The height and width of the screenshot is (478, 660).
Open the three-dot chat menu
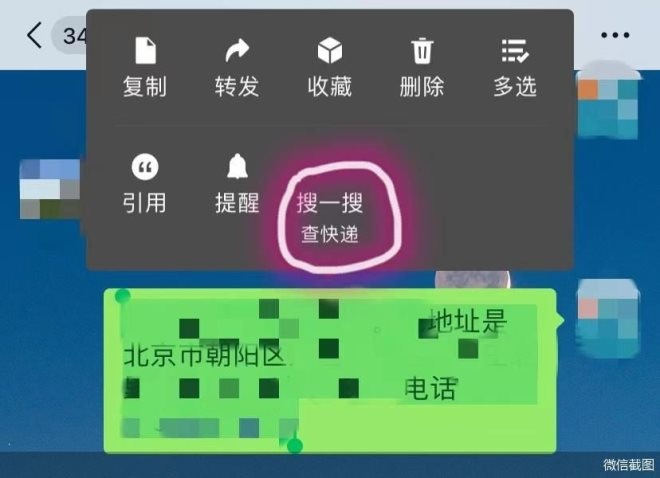(x=615, y=35)
